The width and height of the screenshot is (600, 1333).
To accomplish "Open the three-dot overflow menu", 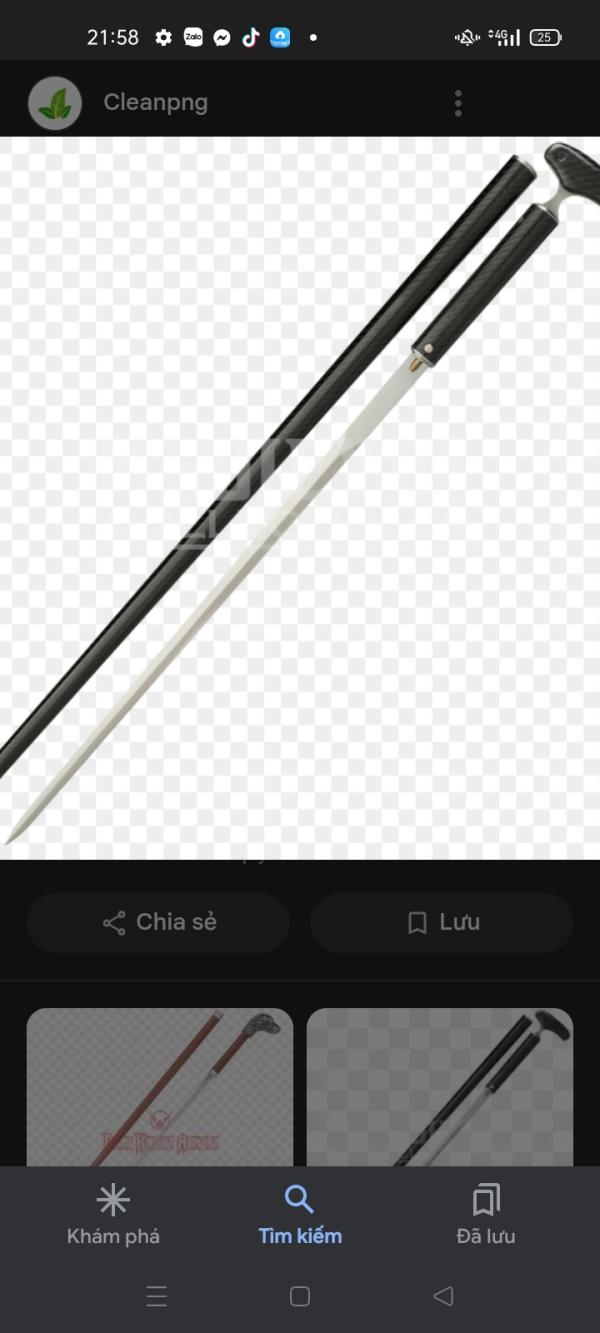I will (x=458, y=103).
